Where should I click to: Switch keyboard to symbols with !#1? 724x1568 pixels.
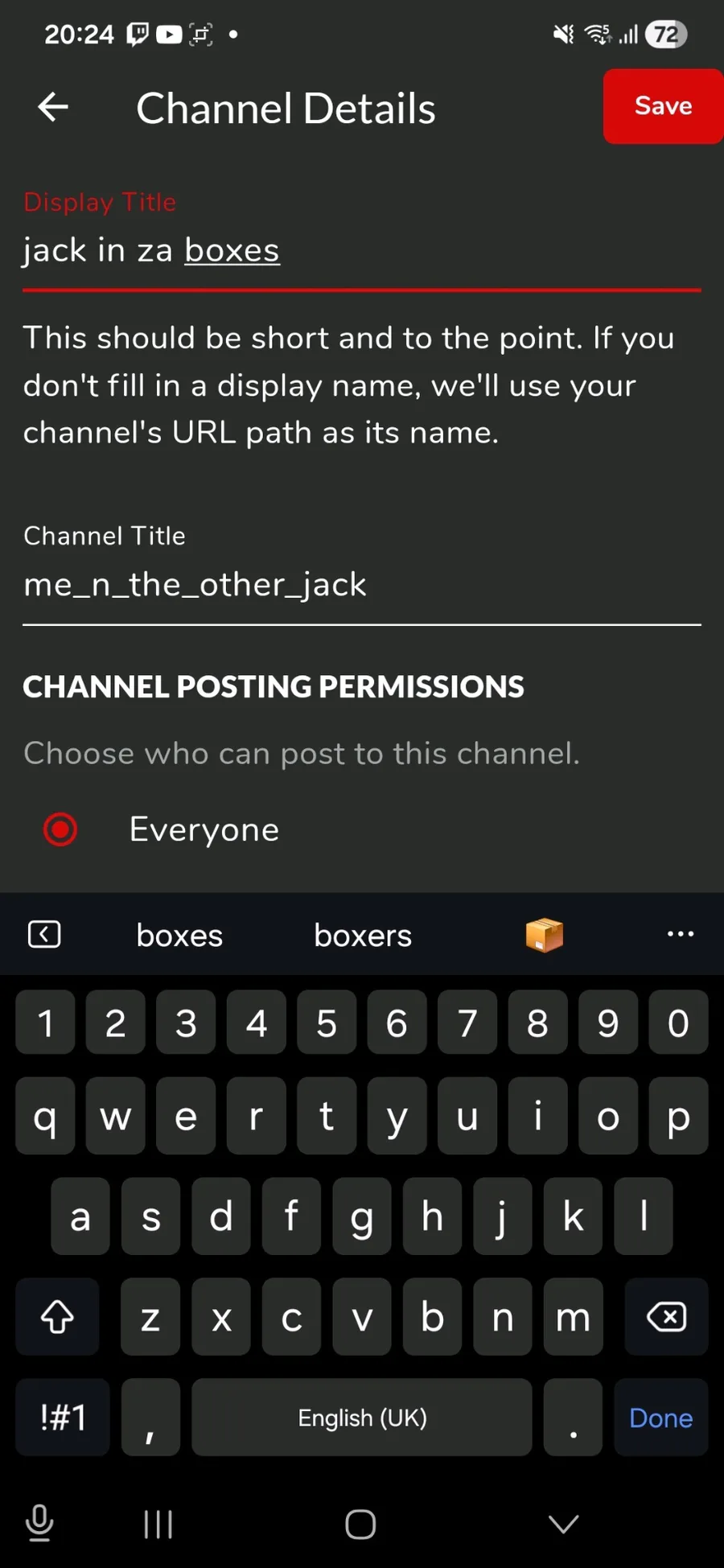[x=63, y=1418]
